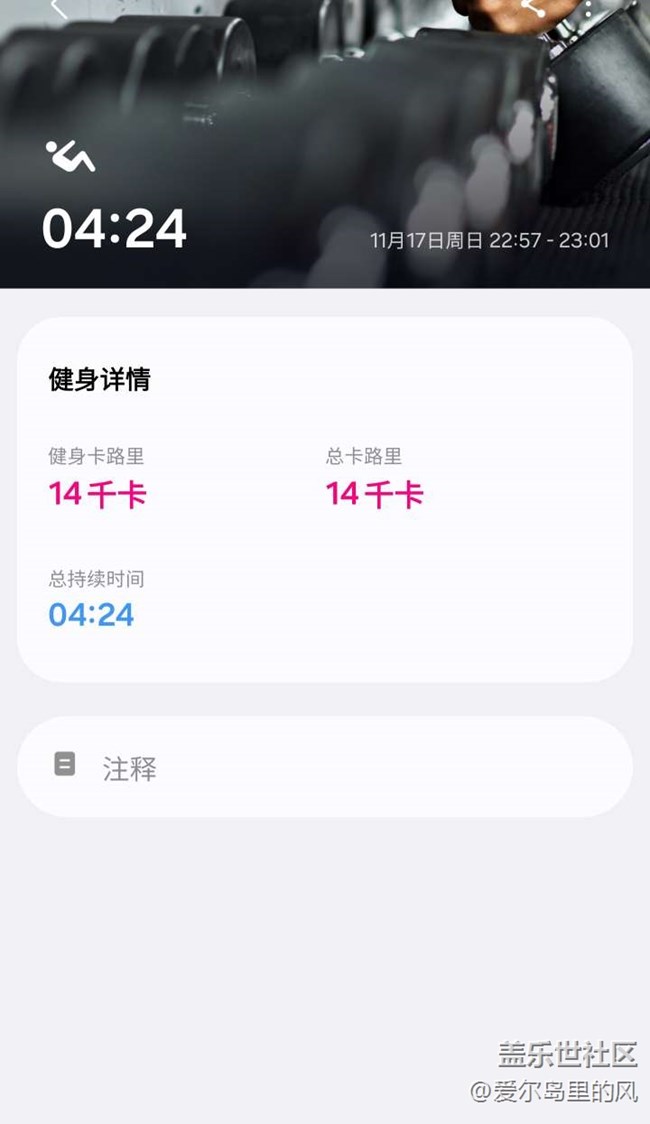Viewport: 650px width, 1124px height.
Task: Share this workout record
Action: pyautogui.click(x=533, y=7)
